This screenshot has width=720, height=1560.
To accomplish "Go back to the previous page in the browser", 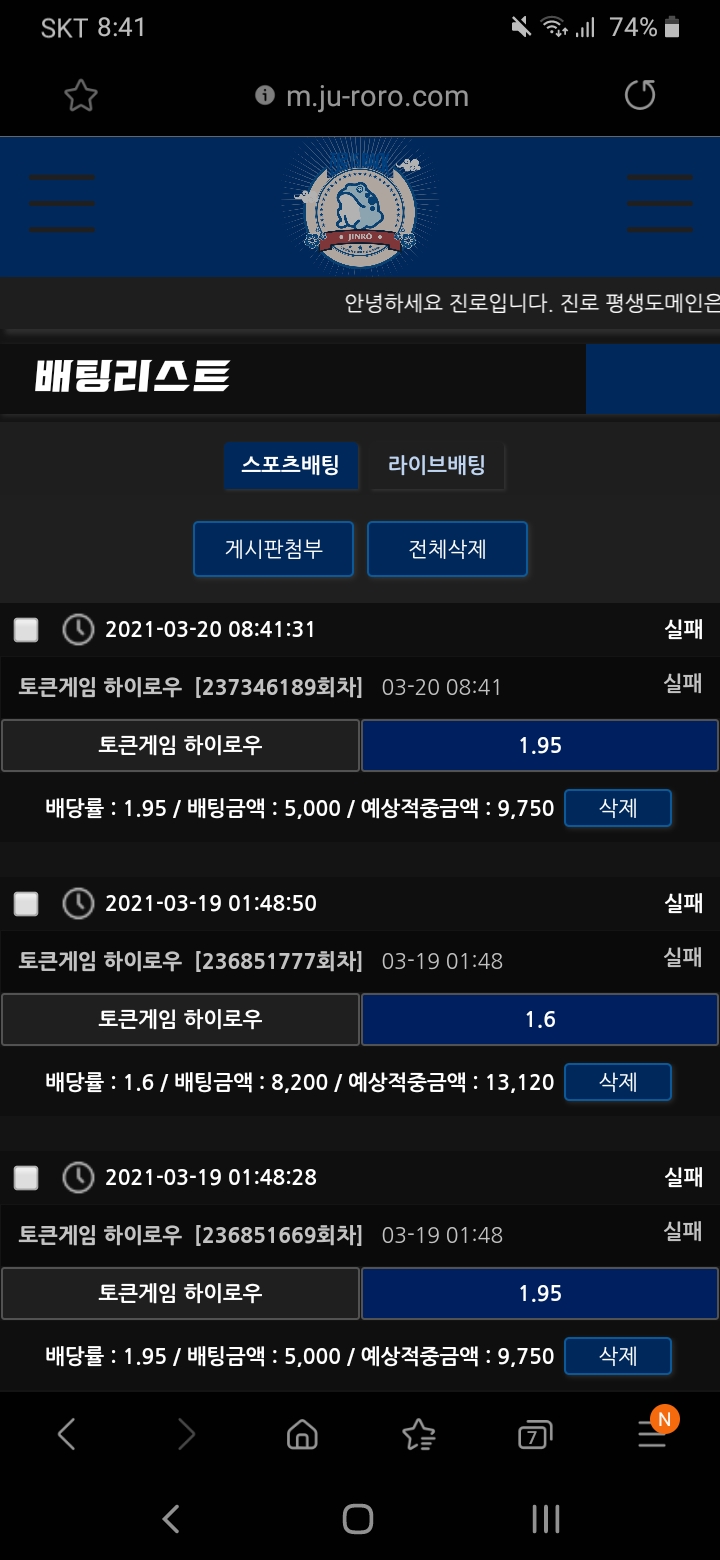I will pos(66,1436).
